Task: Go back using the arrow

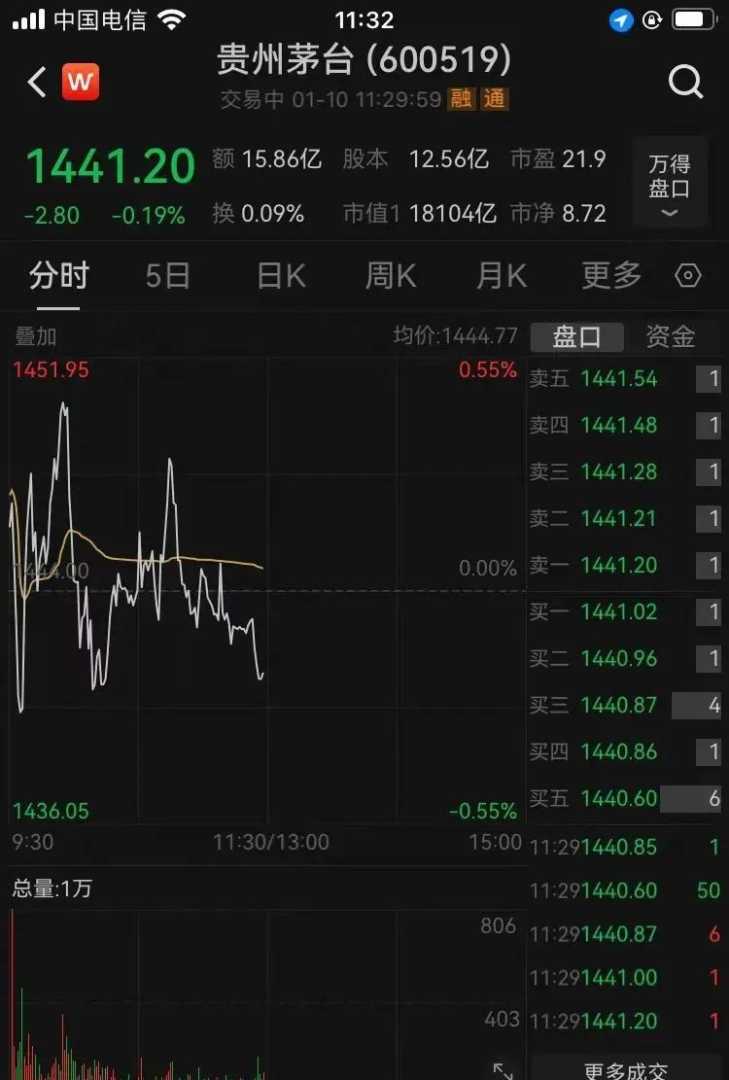Action: (37, 83)
